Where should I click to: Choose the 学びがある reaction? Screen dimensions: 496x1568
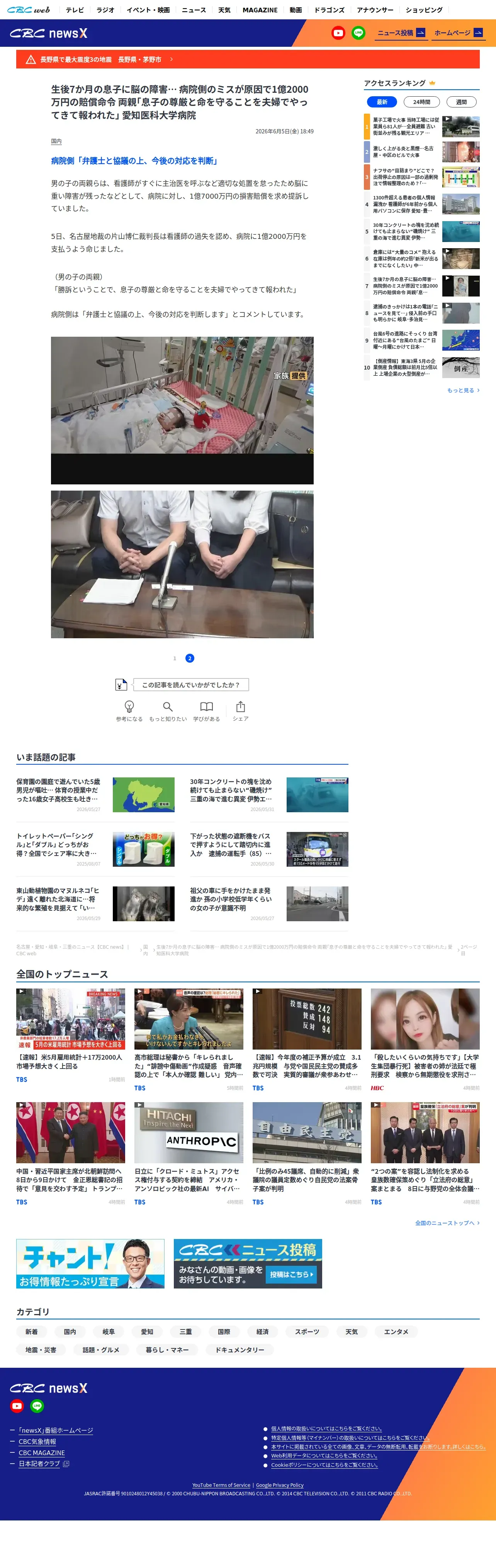[206, 710]
